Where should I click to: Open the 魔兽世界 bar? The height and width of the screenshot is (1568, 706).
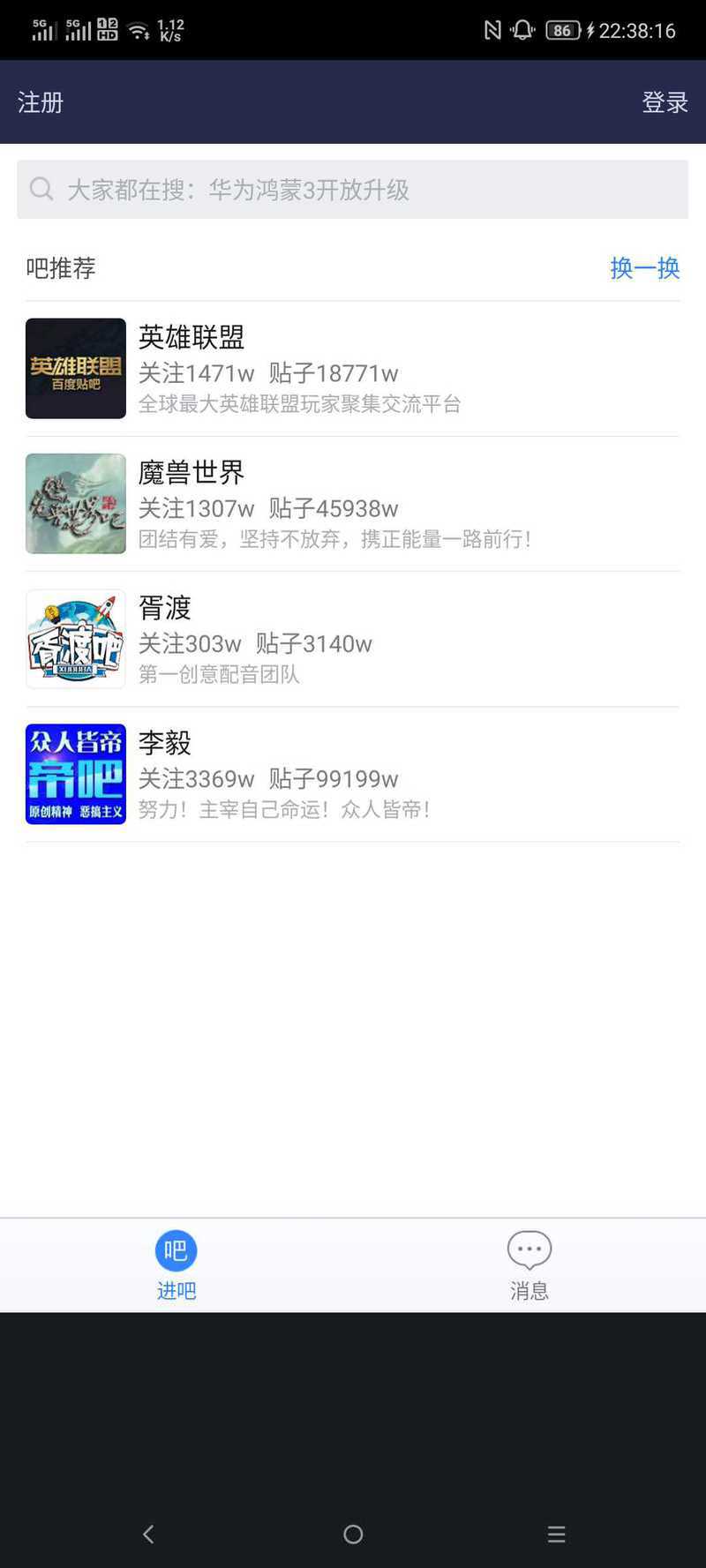pyautogui.click(x=353, y=504)
